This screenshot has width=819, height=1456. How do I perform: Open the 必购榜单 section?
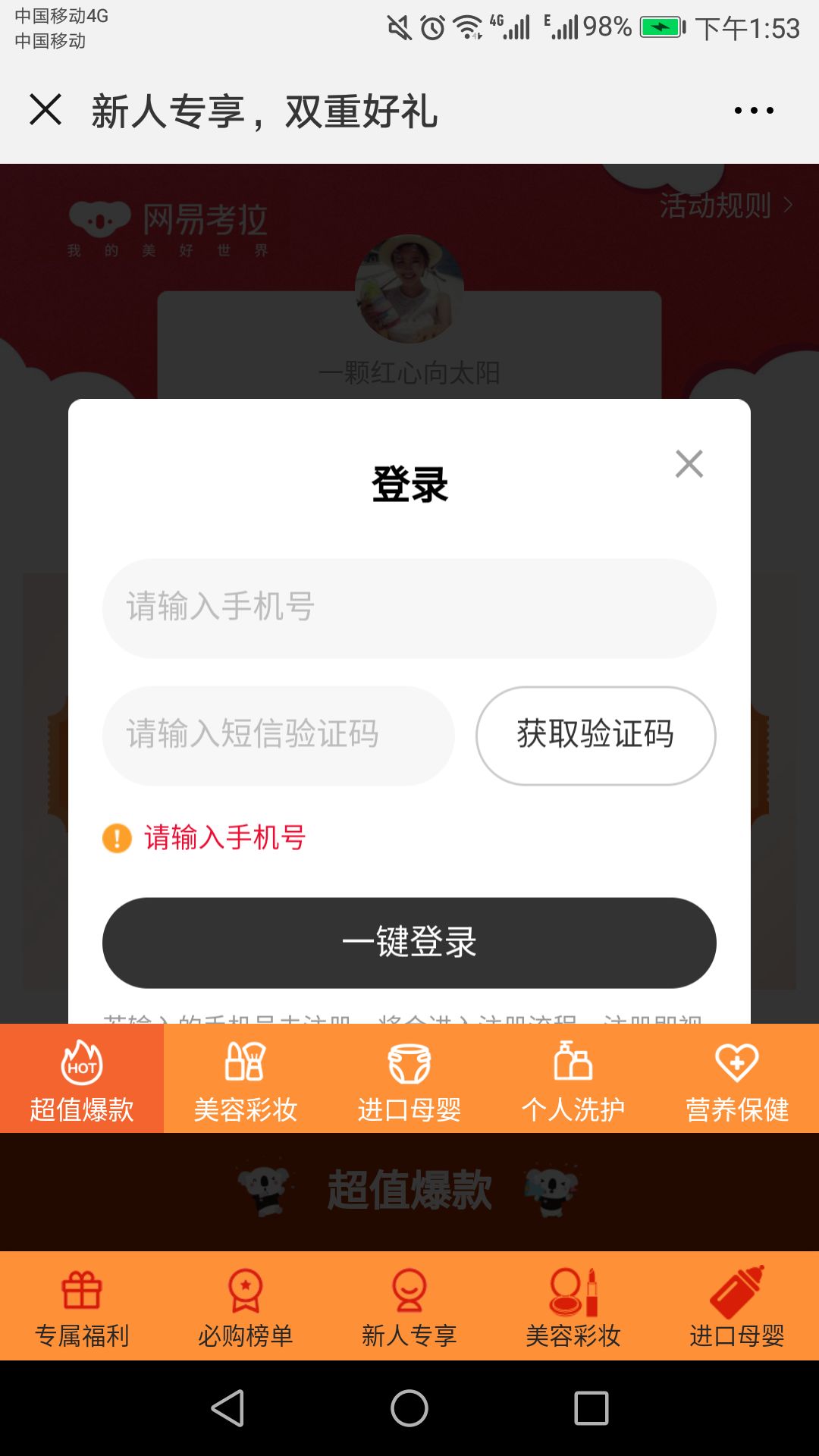point(246,1307)
